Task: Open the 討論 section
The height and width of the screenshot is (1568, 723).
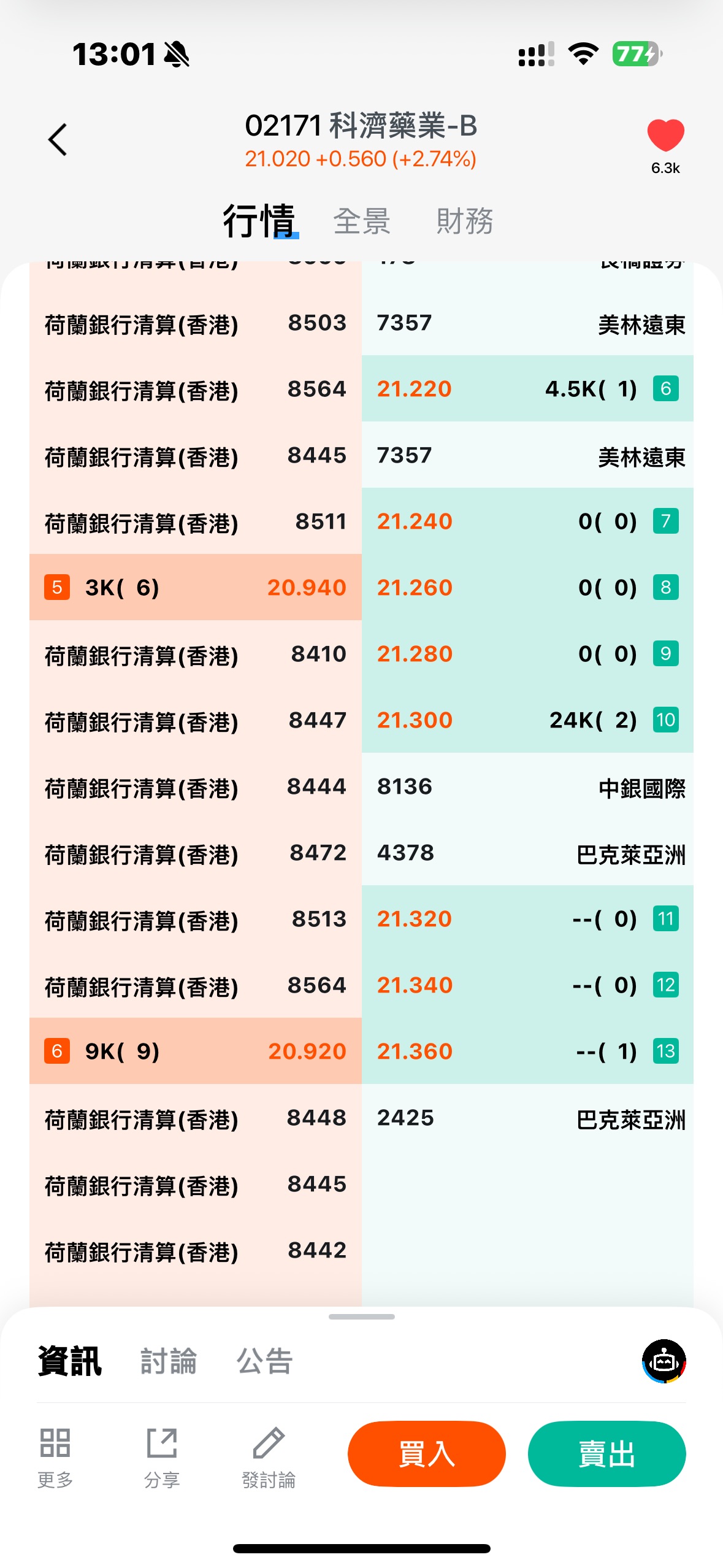Action: (x=169, y=1361)
